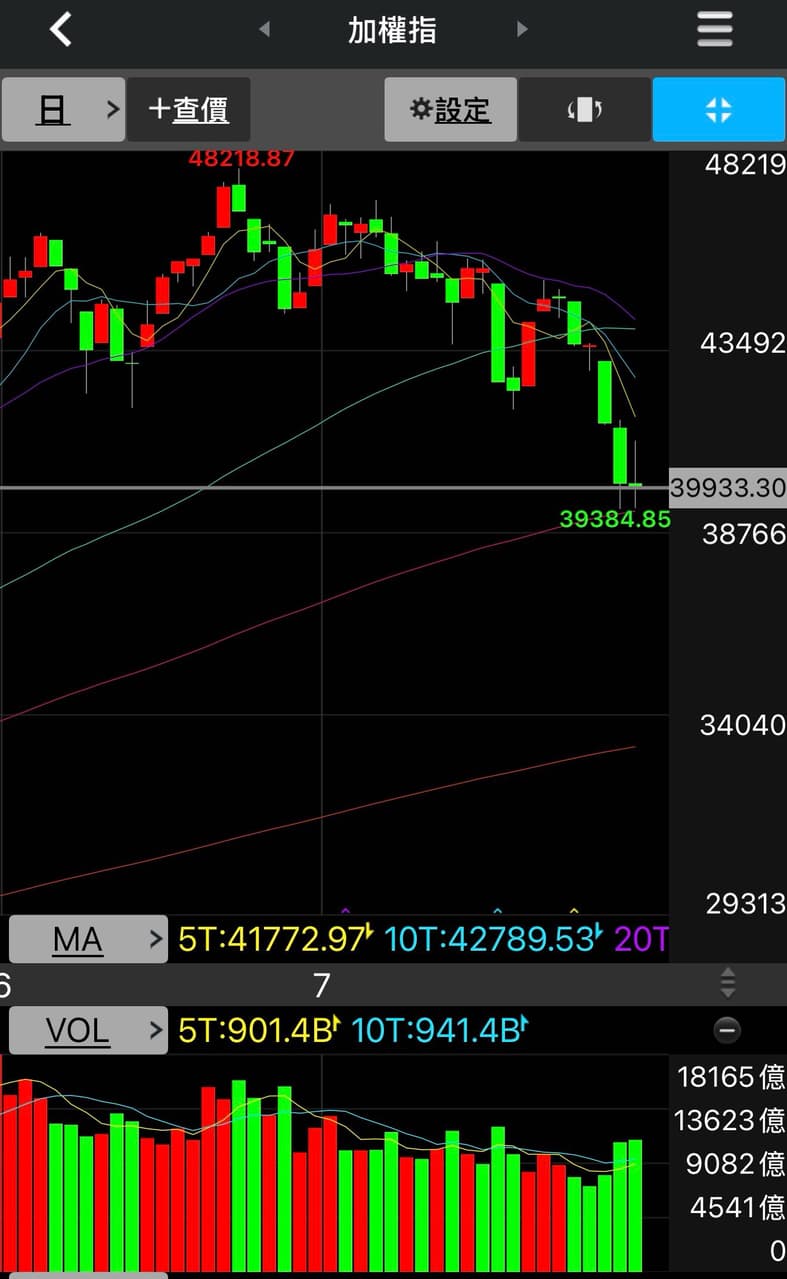Collapse the volume panel with minus icon
This screenshot has width=787, height=1279.
click(x=728, y=1030)
